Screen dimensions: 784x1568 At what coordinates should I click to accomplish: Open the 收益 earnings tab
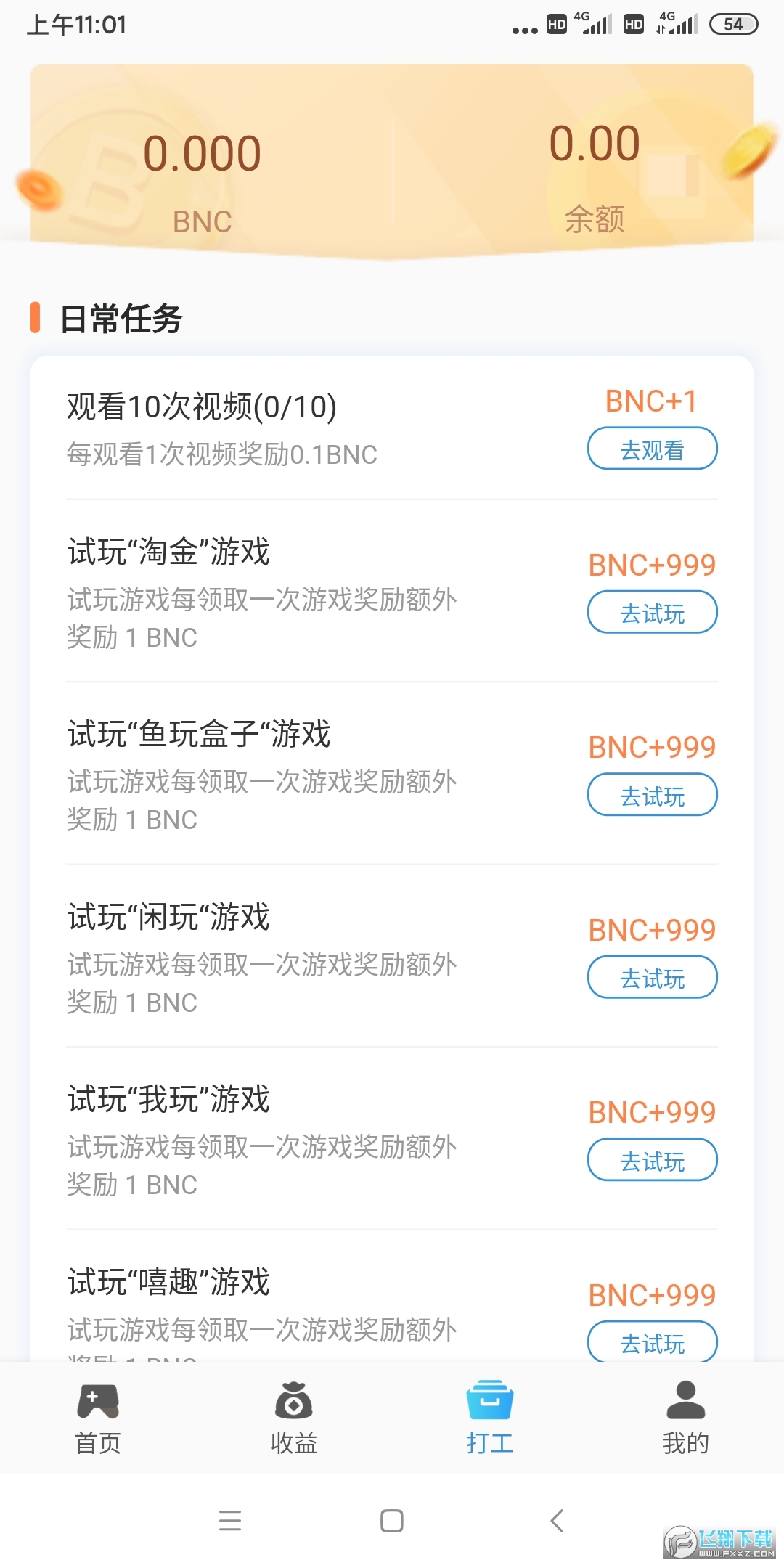[294, 1418]
